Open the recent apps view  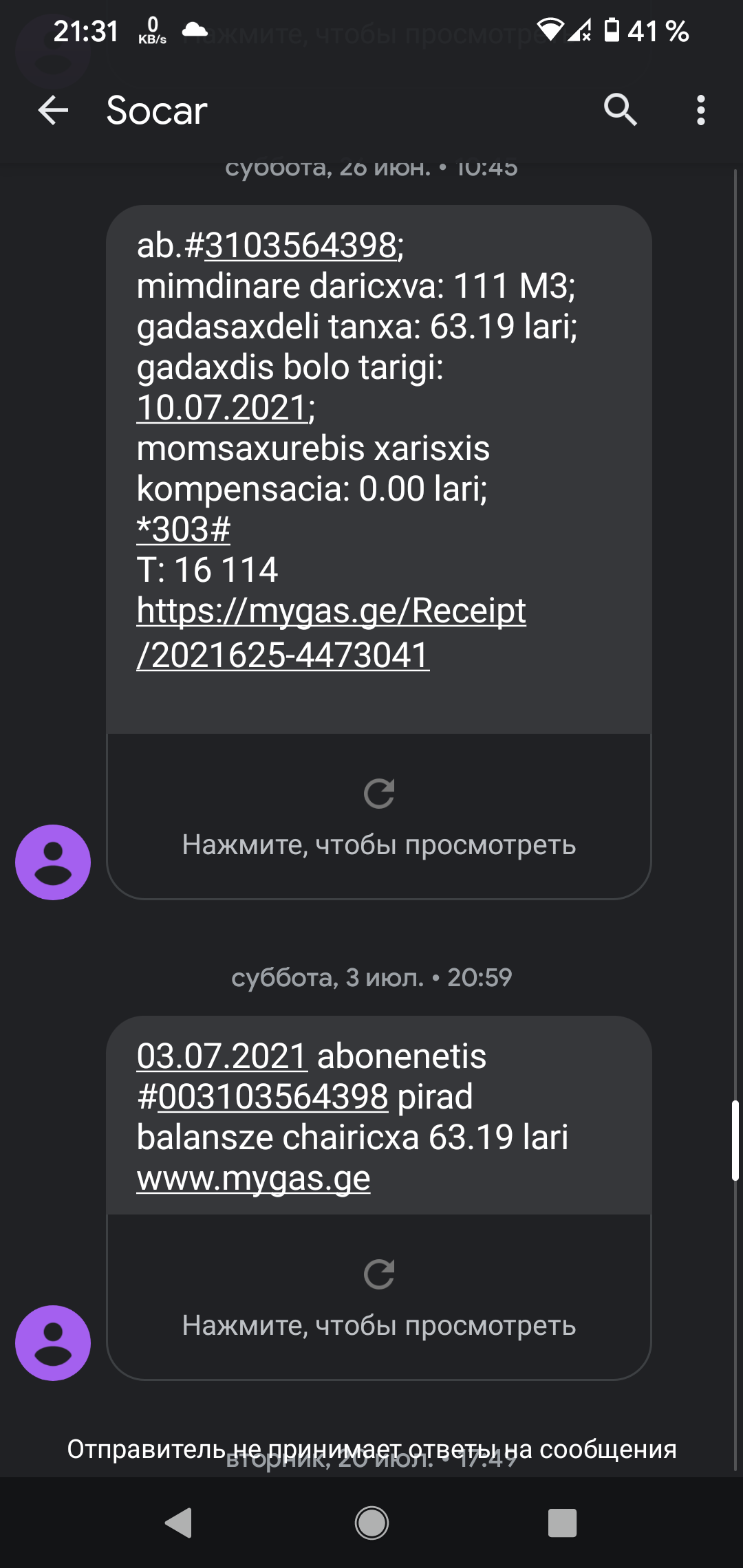(562, 1523)
